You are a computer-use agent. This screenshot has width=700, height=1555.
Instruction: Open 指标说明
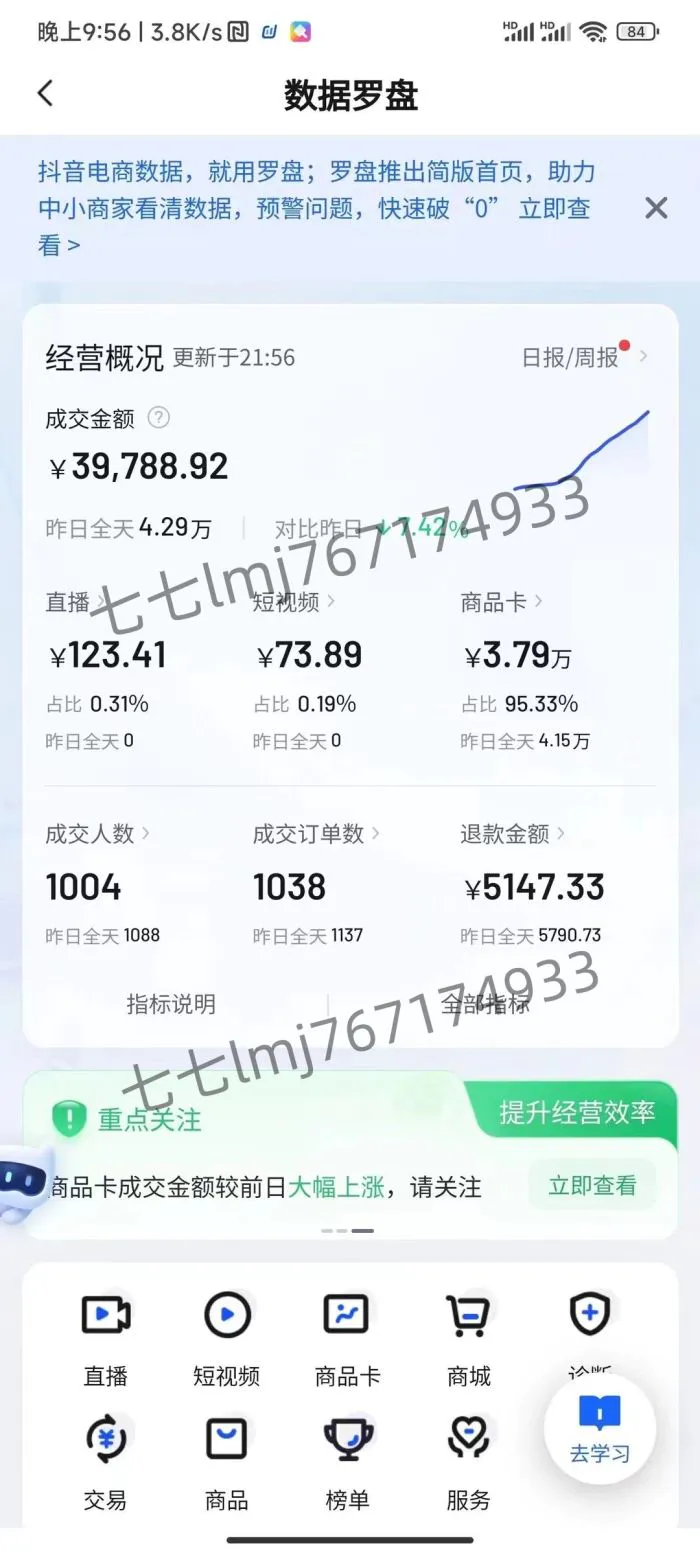pos(171,1004)
